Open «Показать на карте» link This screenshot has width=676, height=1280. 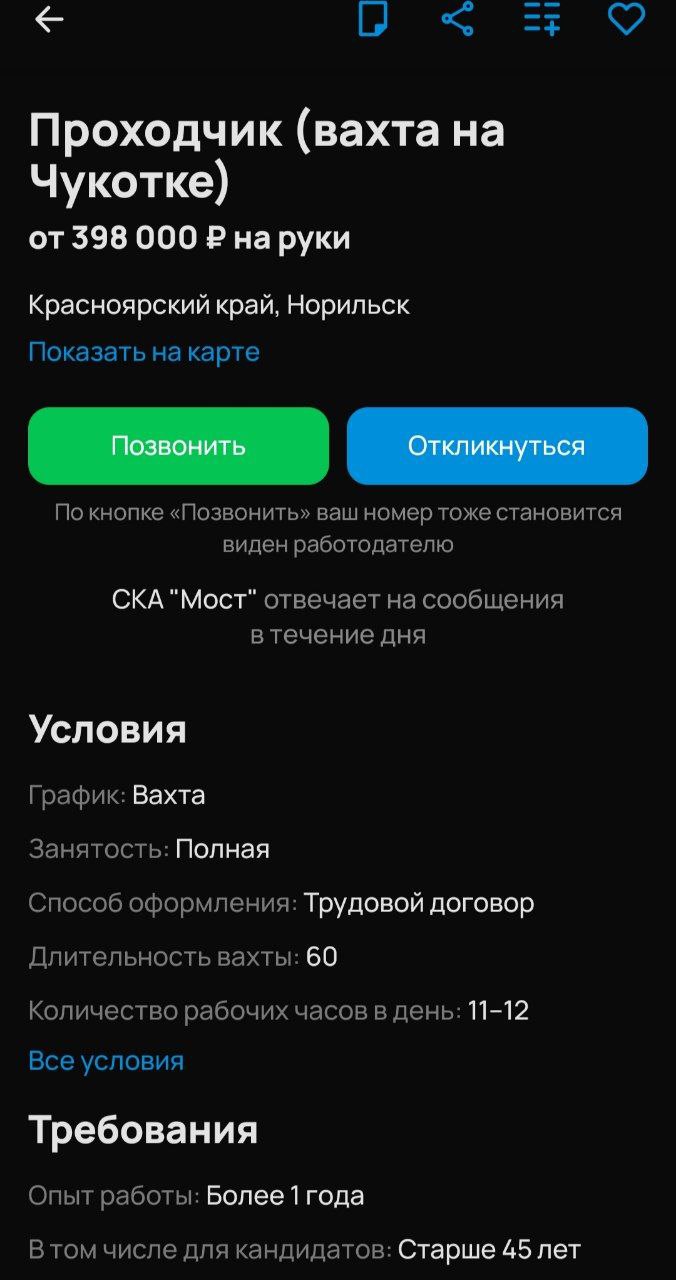click(x=144, y=352)
